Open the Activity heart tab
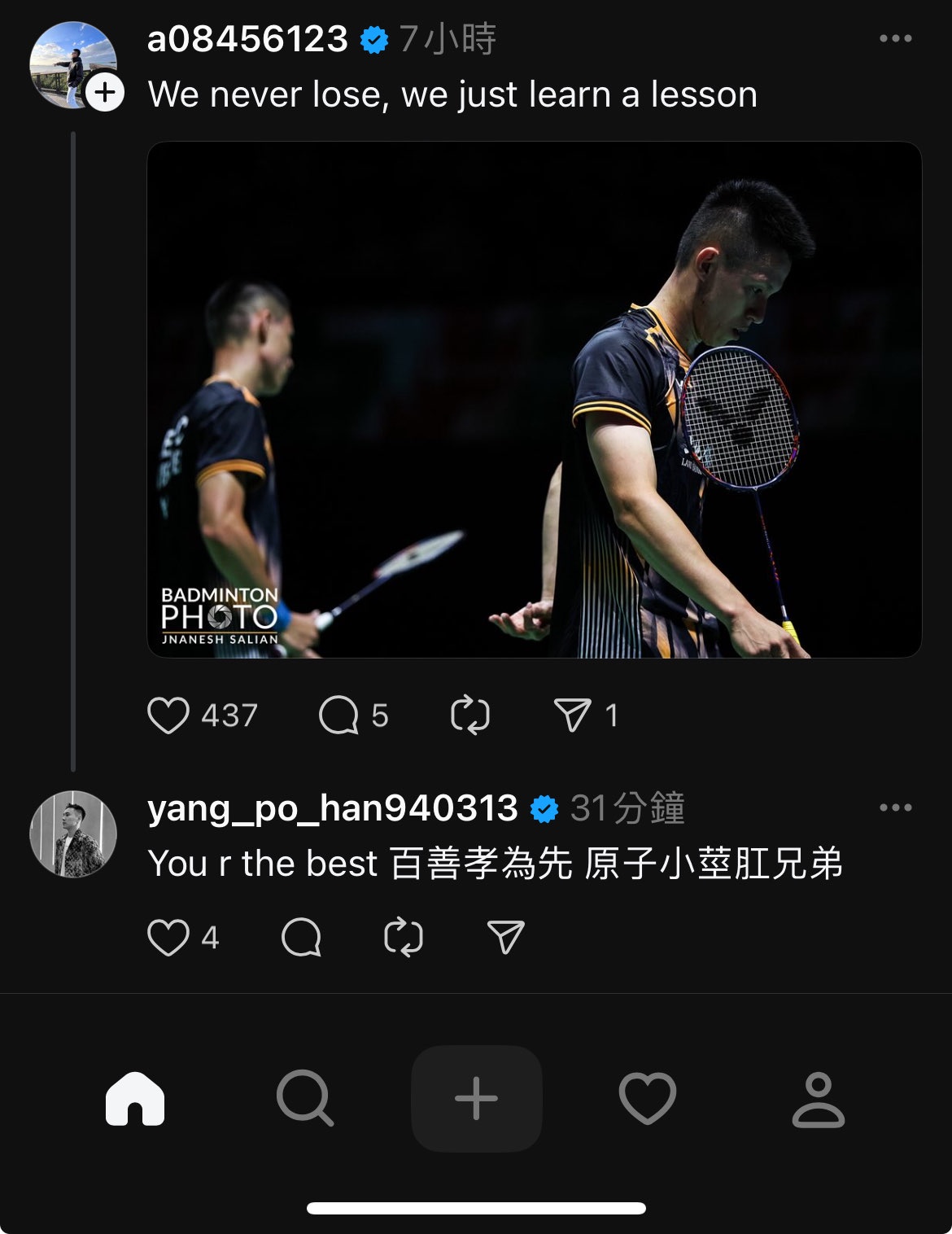 click(x=648, y=1099)
